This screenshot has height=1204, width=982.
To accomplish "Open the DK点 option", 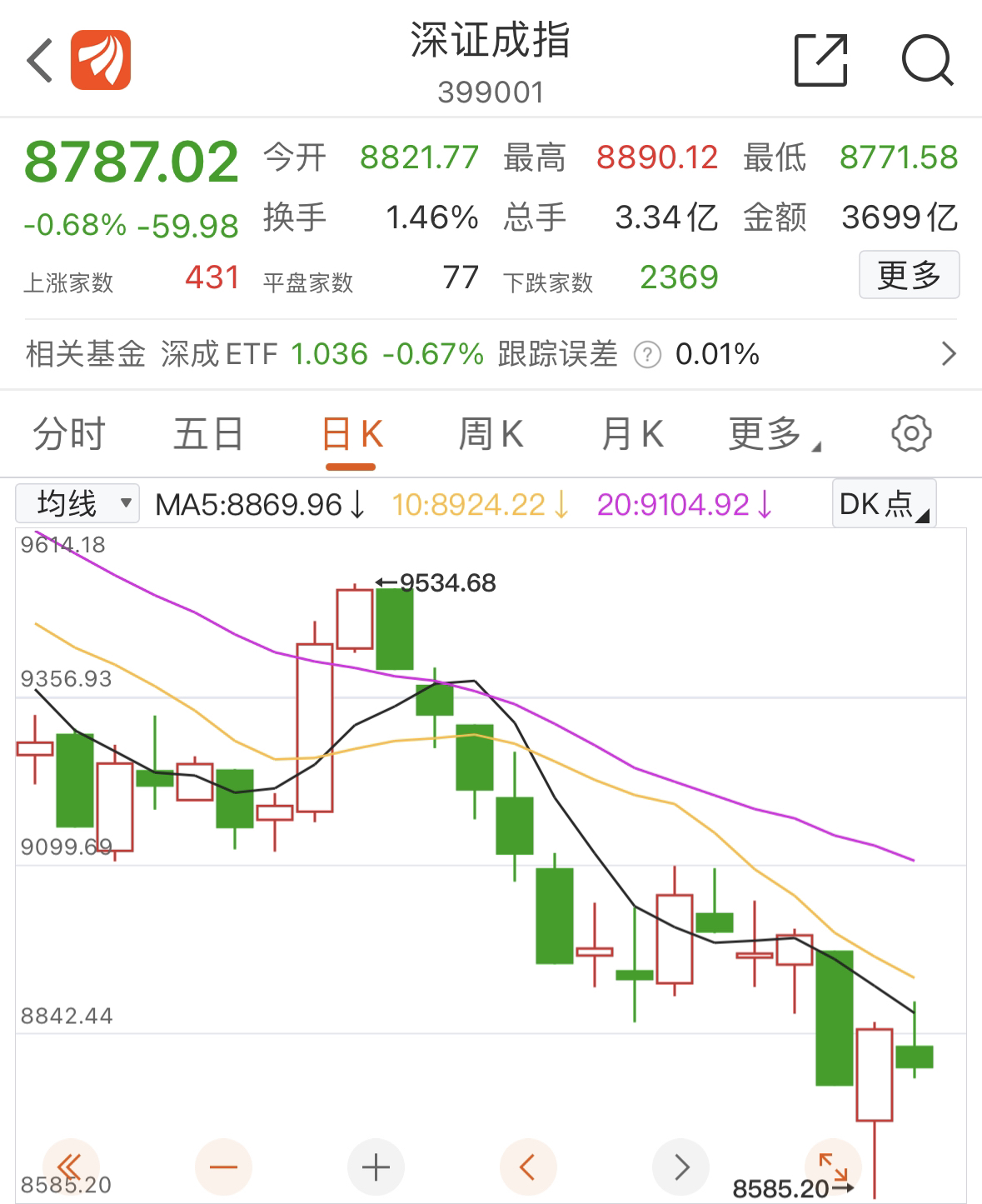I will click(883, 503).
